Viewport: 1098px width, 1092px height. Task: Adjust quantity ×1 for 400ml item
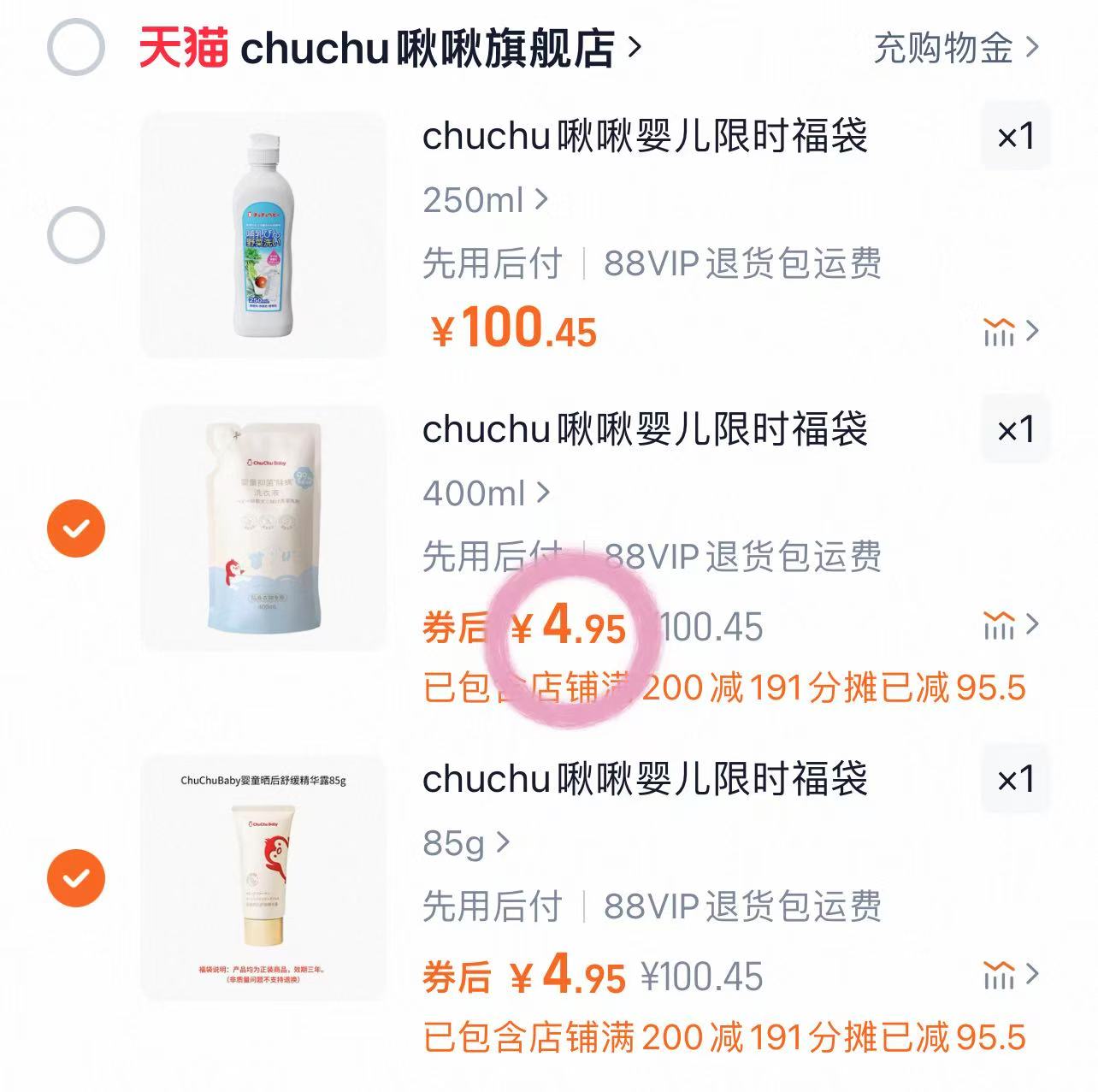[1015, 430]
